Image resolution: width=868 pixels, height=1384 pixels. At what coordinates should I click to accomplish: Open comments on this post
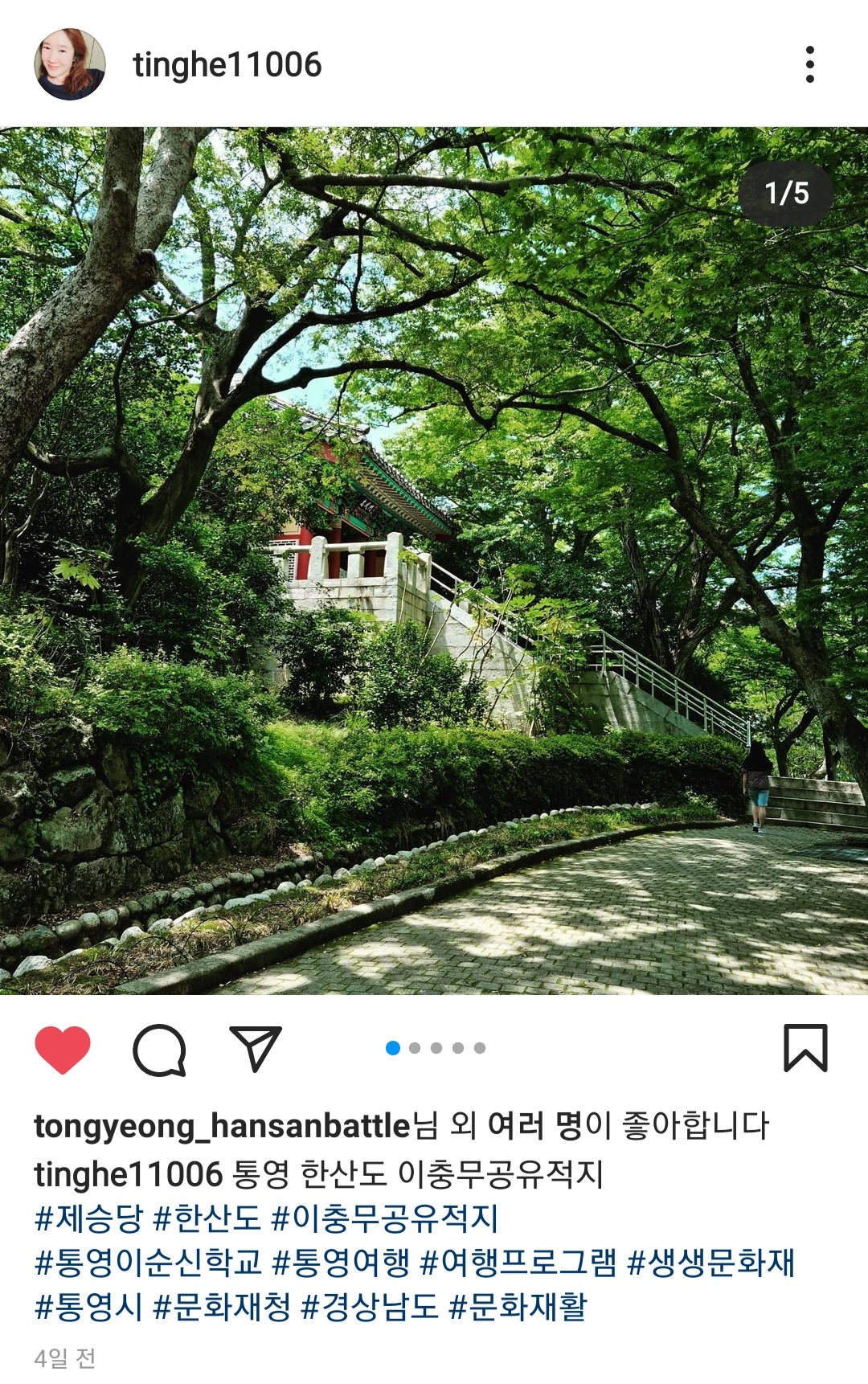[x=159, y=1050]
